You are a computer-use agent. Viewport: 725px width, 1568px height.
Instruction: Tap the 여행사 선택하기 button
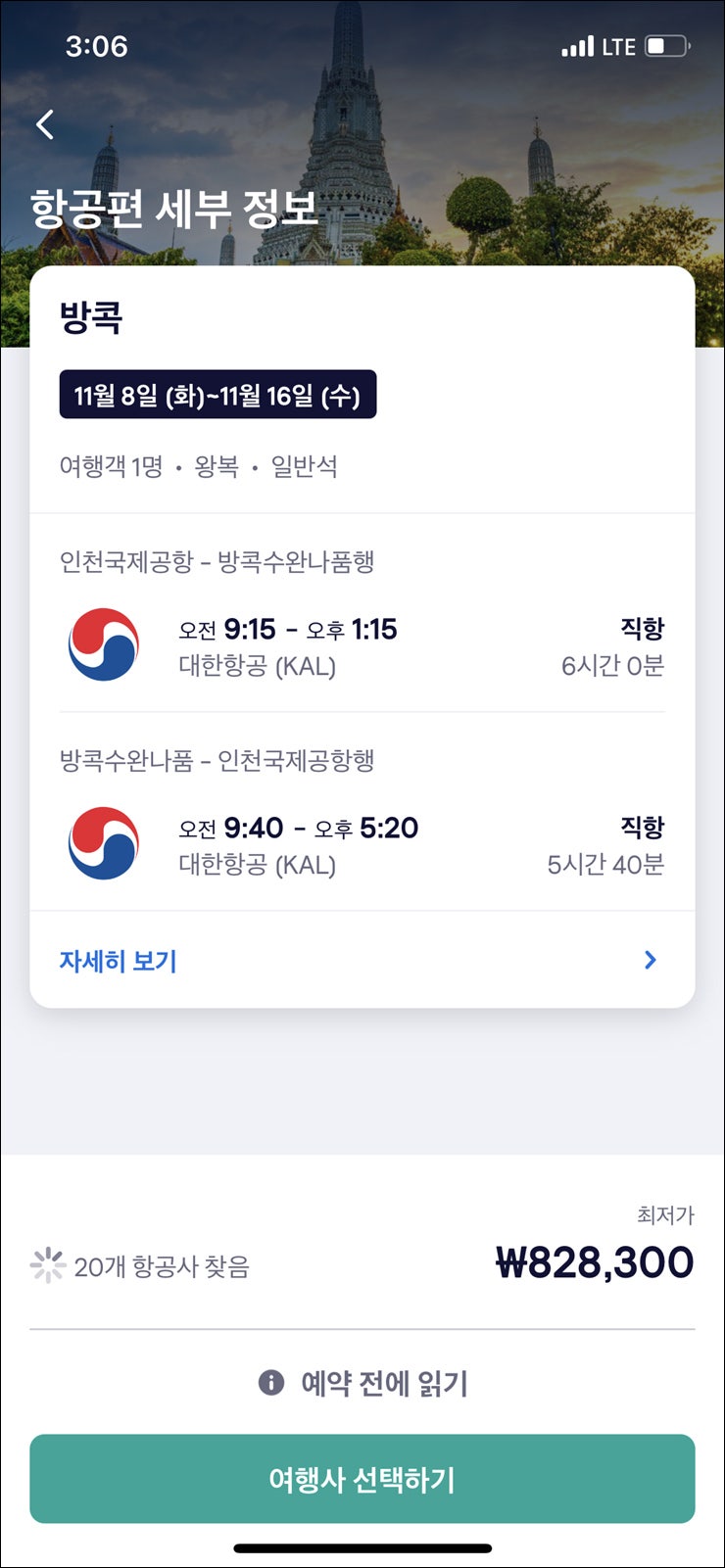tap(362, 1479)
